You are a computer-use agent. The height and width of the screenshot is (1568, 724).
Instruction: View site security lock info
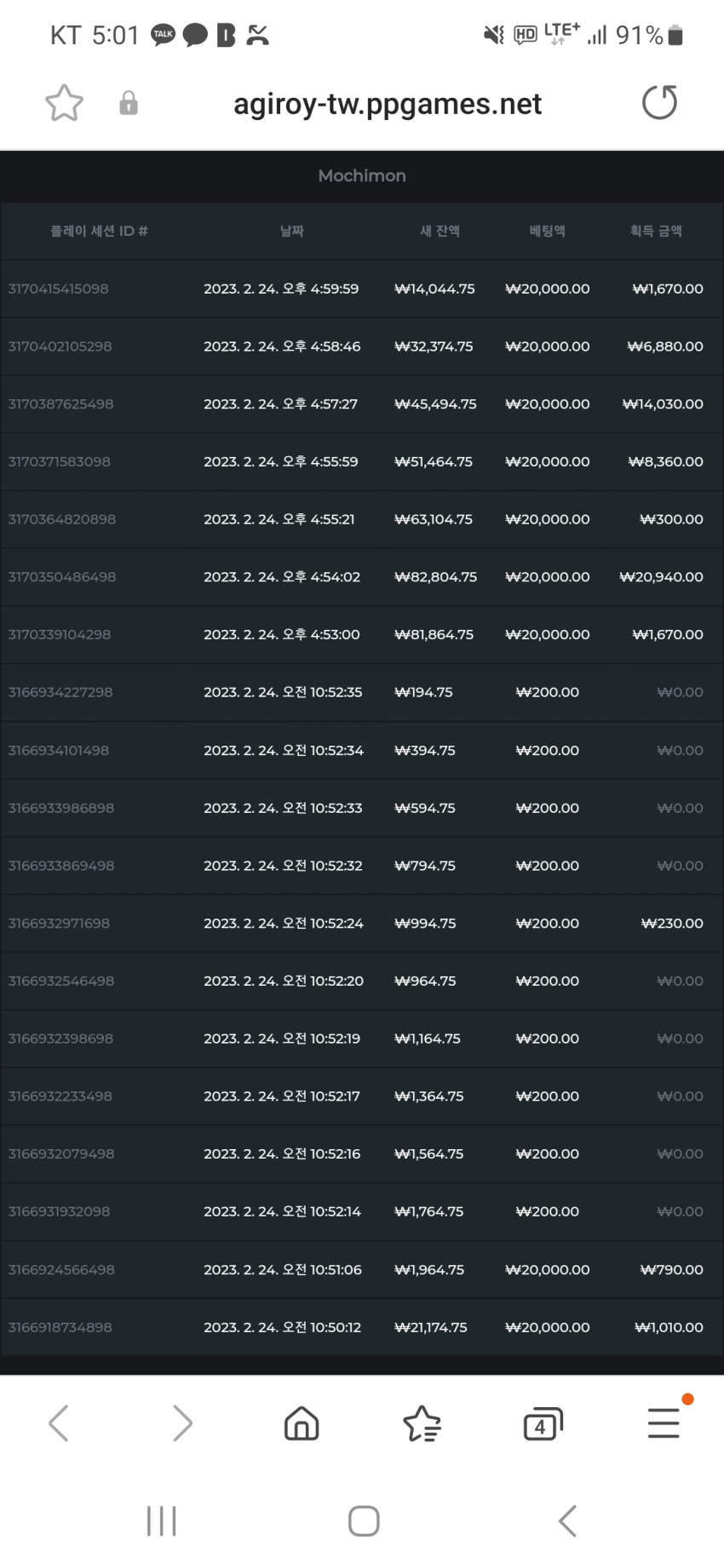pos(129,104)
